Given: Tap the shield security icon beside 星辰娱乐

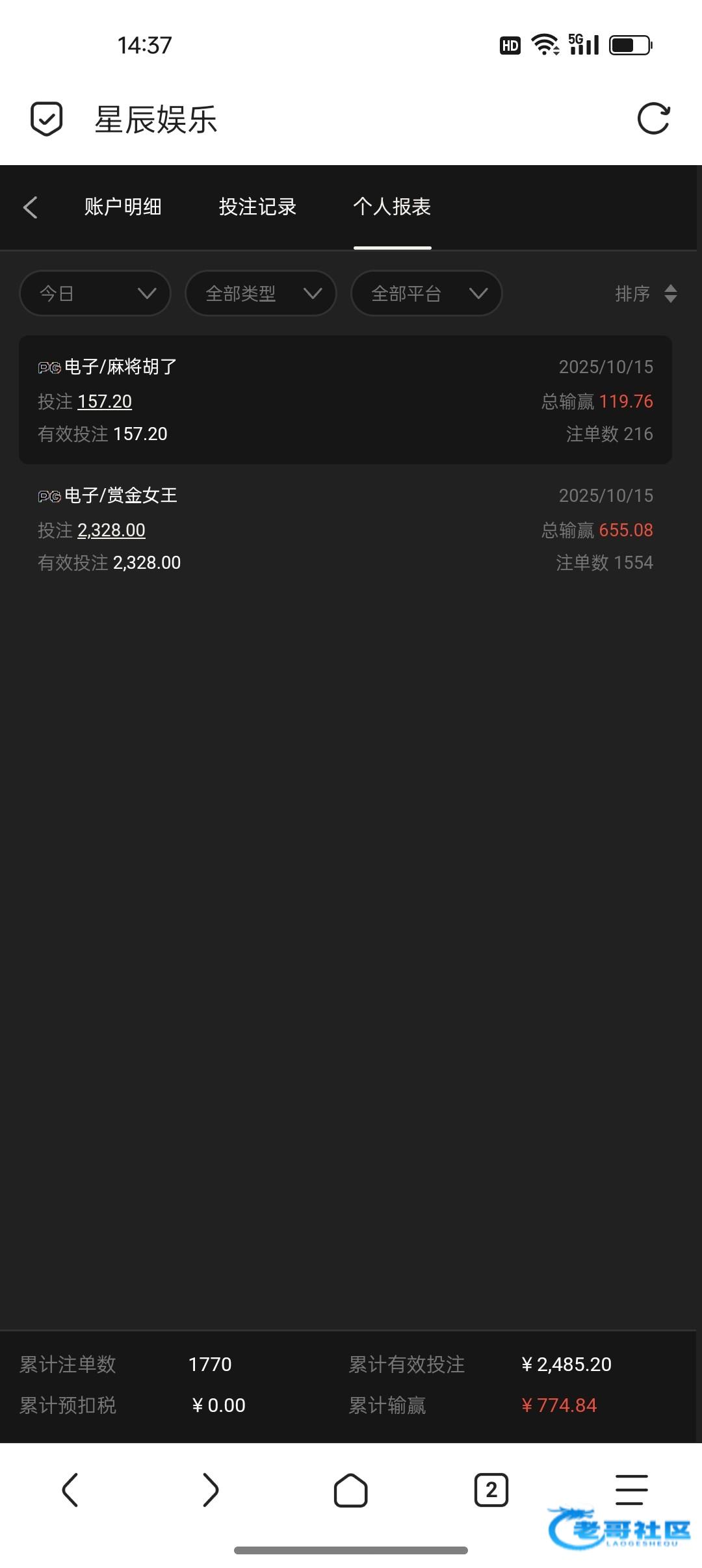Looking at the screenshot, I should 47,119.
